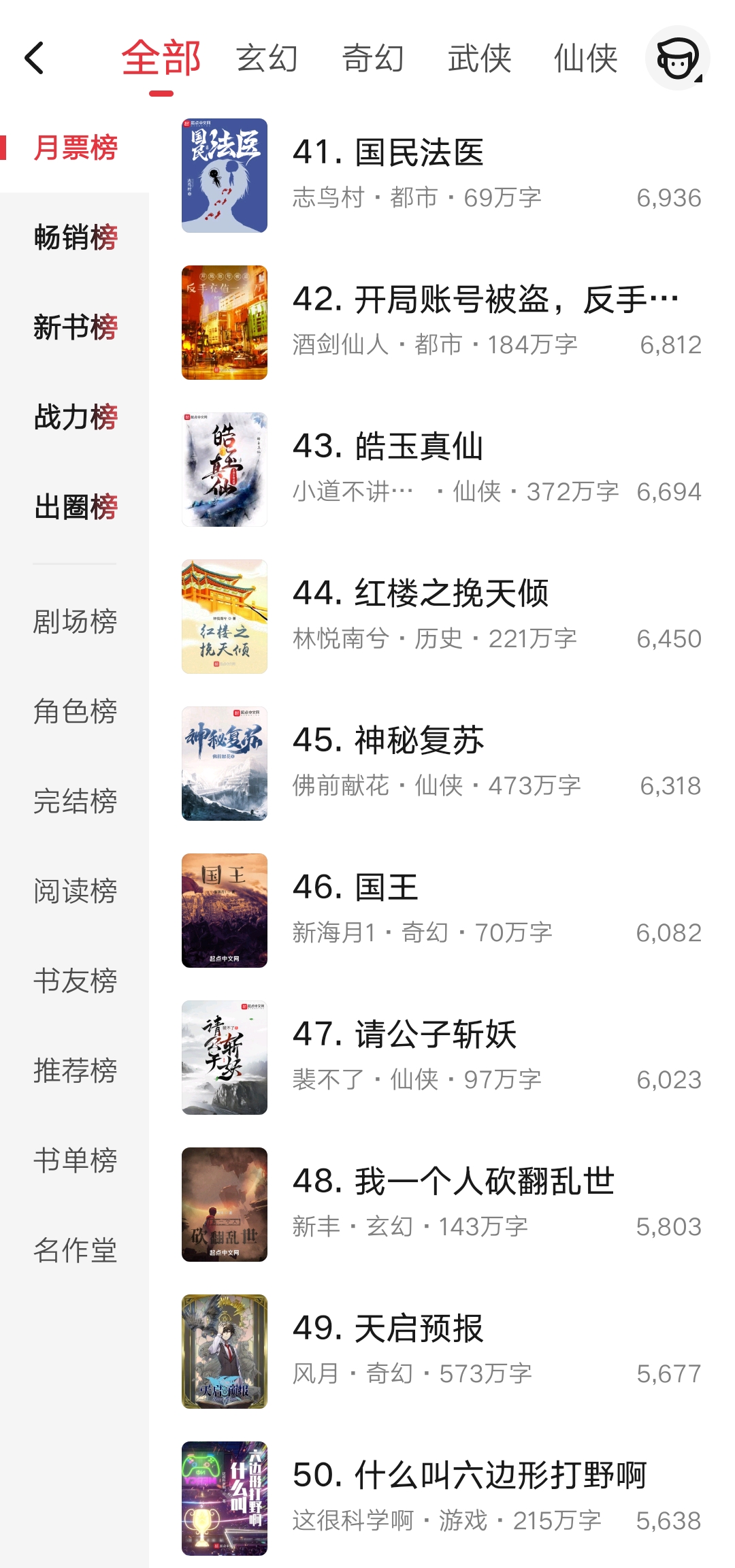Open the 新书榜 ranking list
The image size is (735, 1568).
[76, 328]
